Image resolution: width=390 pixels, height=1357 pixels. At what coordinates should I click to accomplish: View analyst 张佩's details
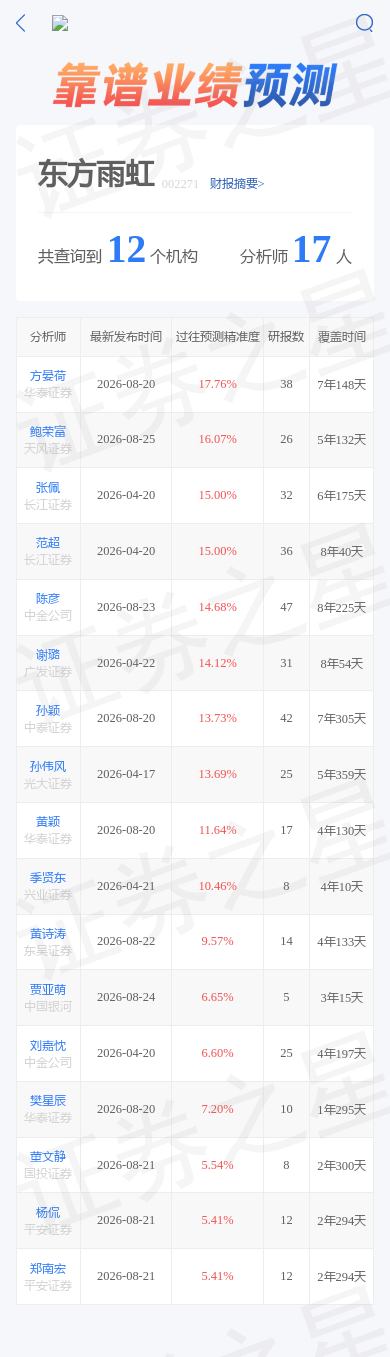(x=48, y=488)
